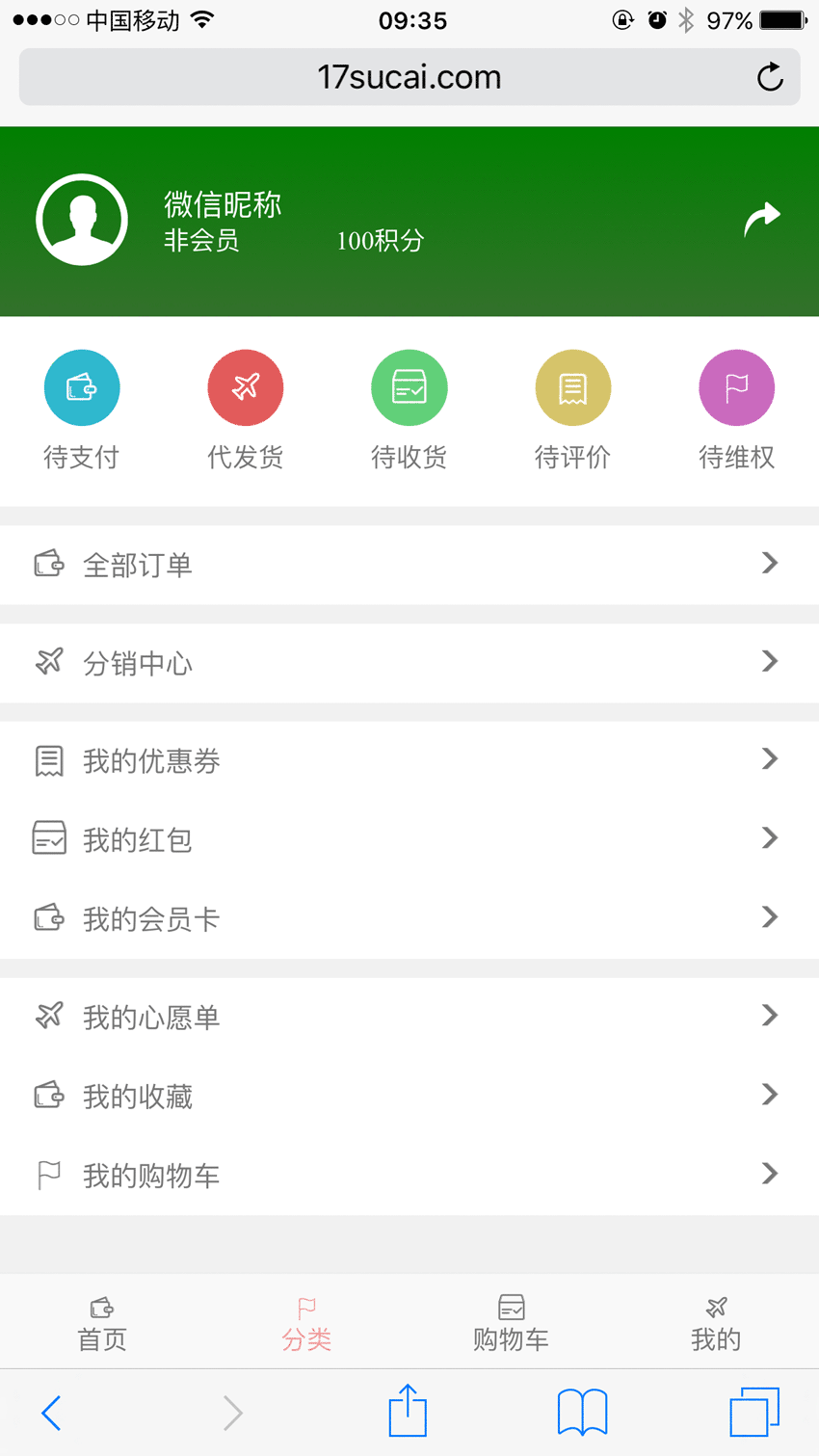Open the 待支付 wallet icon
This screenshot has height=1456, width=819.
pos(82,387)
